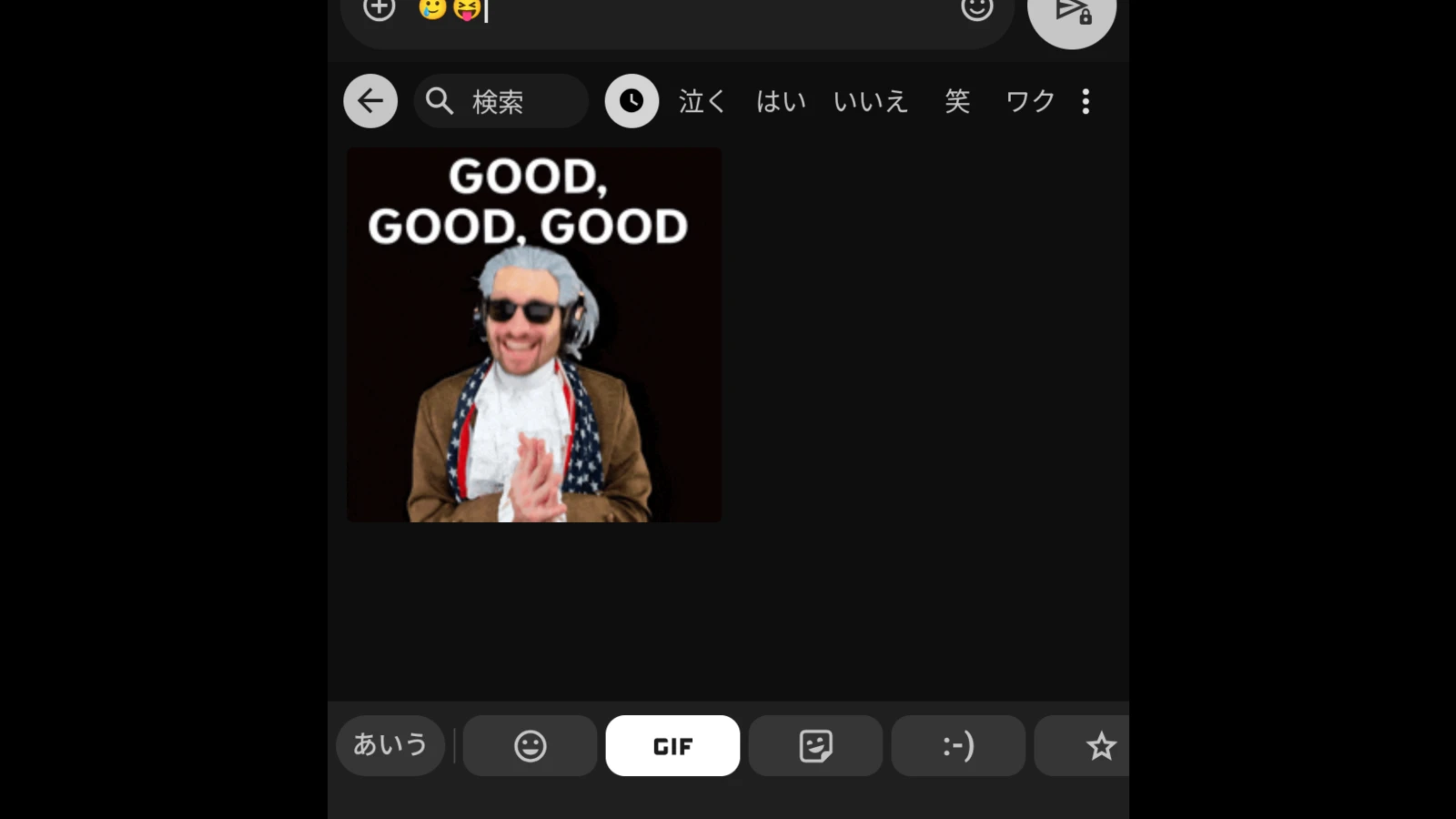
Task: Insert the Good, Good, Good GIF
Action: [x=534, y=335]
